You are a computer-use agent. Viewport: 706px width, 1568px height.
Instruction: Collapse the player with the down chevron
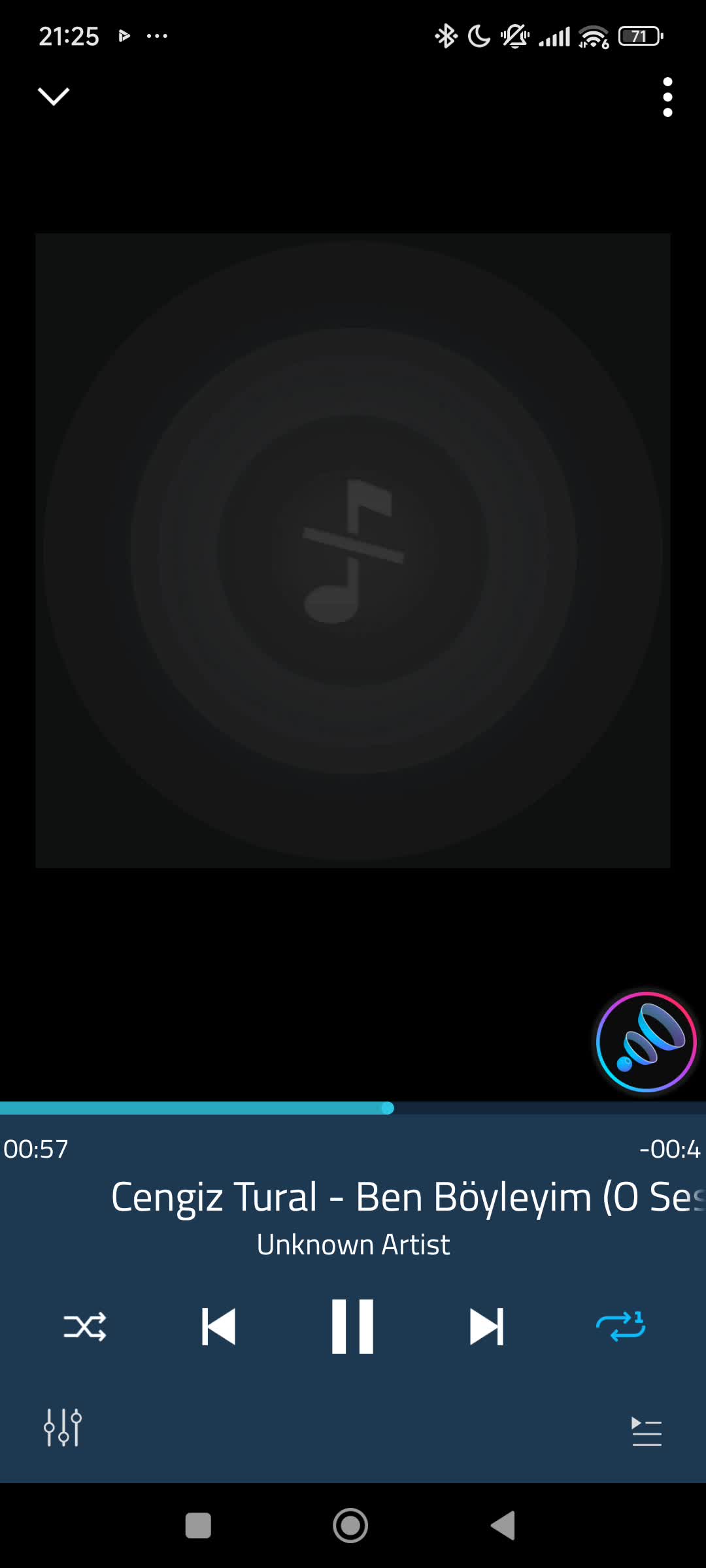(x=54, y=96)
